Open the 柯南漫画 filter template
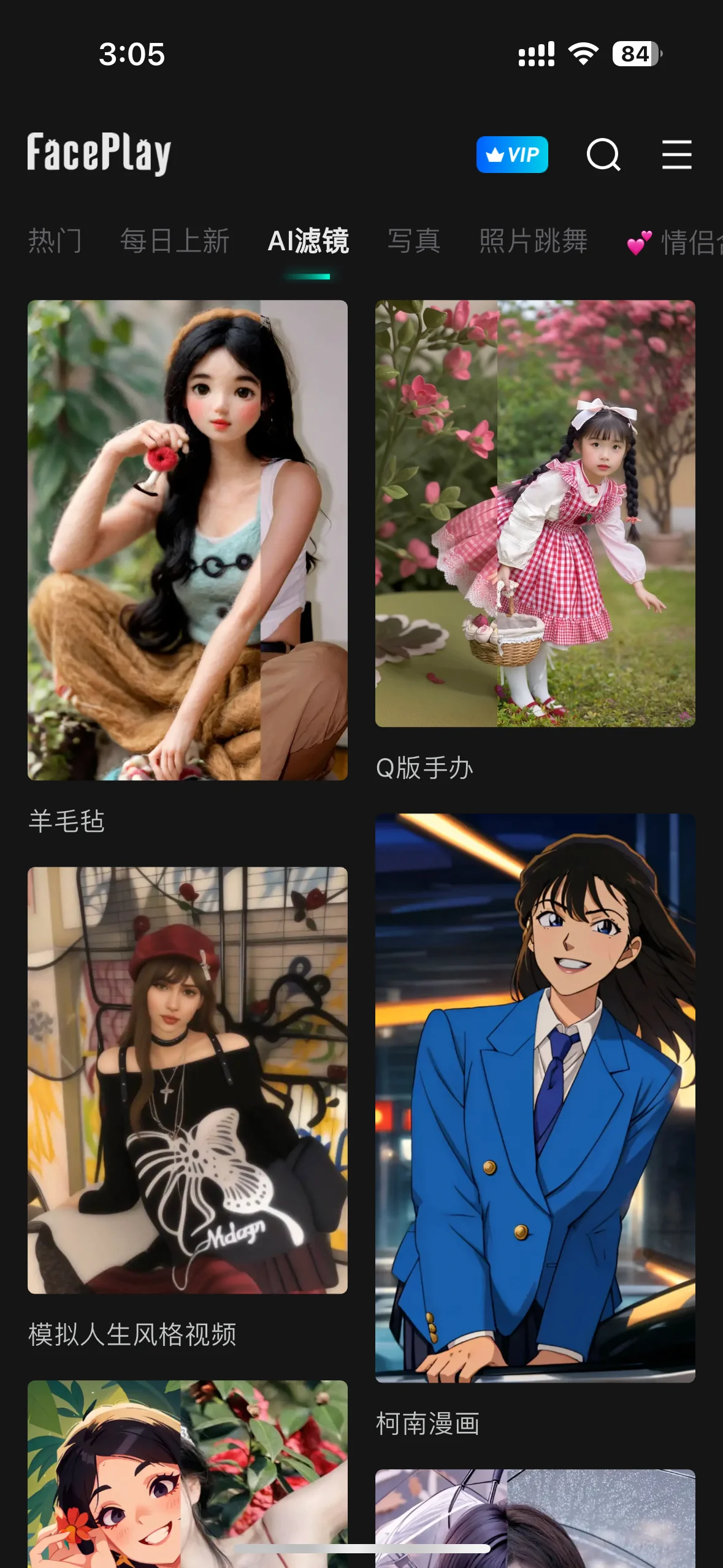The image size is (723, 1568). (x=535, y=1098)
